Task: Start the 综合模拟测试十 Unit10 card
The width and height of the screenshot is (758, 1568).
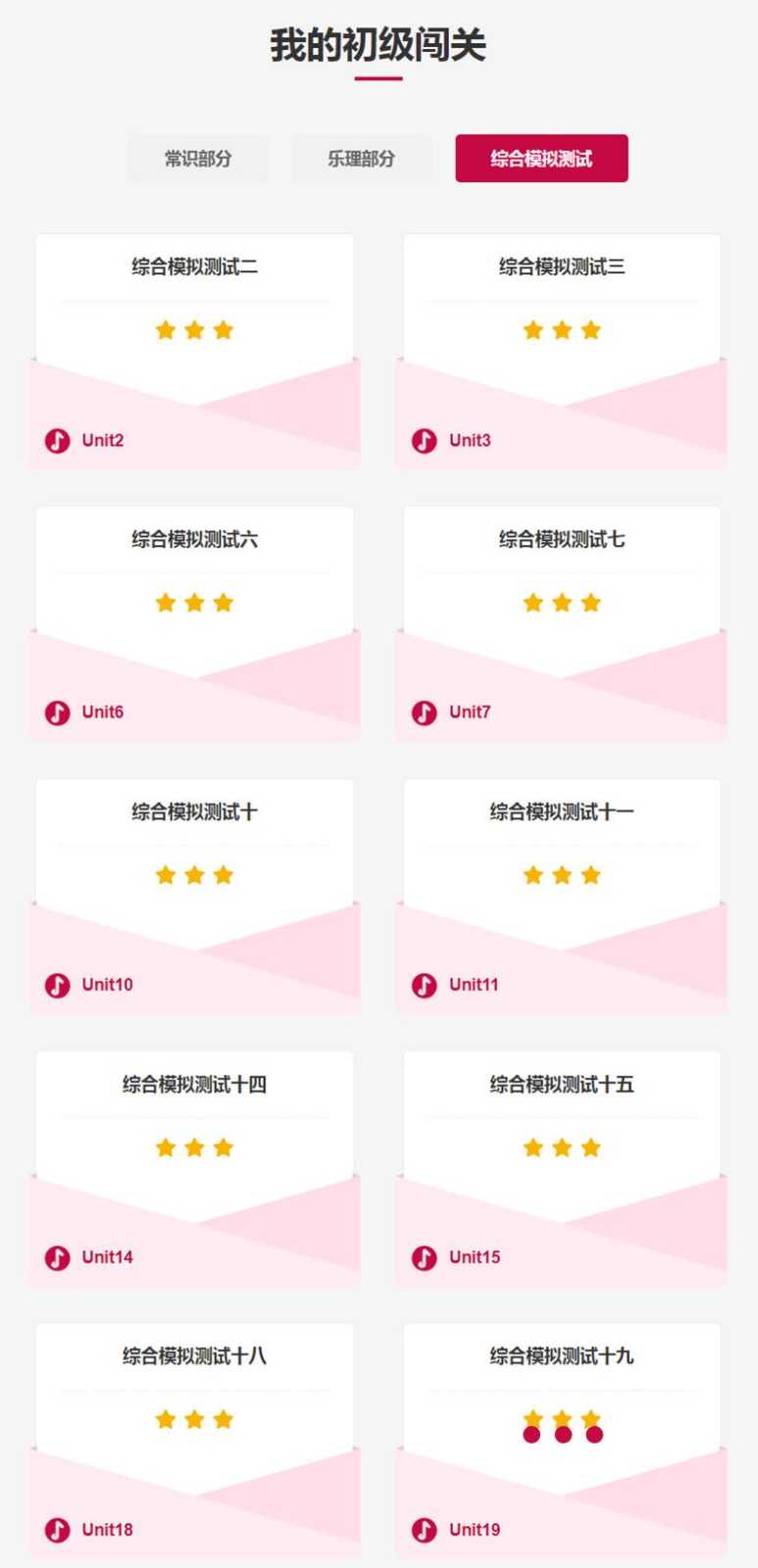Action: click(x=194, y=895)
